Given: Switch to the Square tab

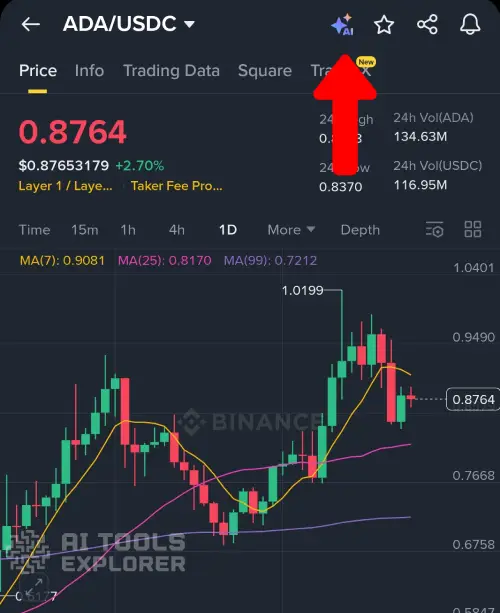Looking at the screenshot, I should coord(265,71).
